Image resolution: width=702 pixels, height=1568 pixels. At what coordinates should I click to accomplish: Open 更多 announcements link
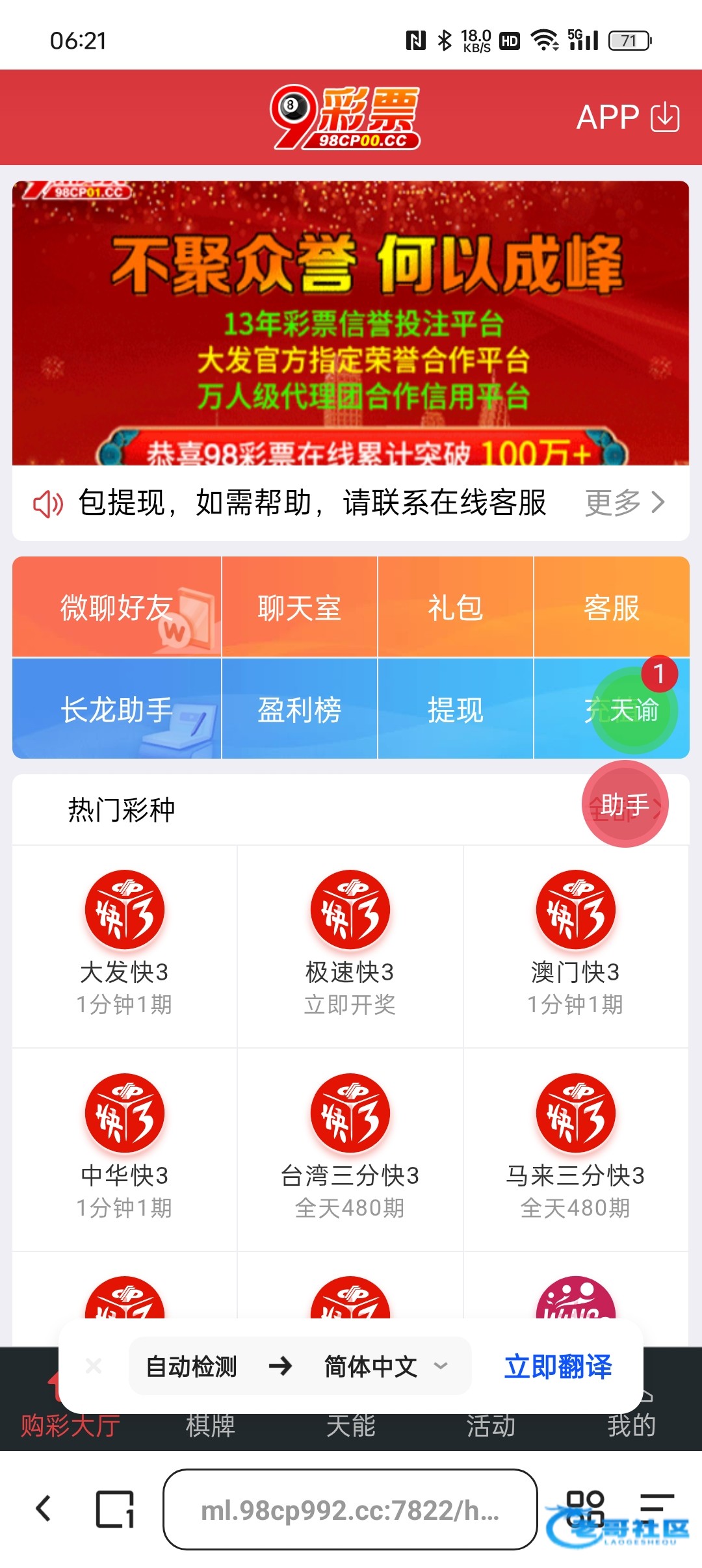pyautogui.click(x=625, y=503)
